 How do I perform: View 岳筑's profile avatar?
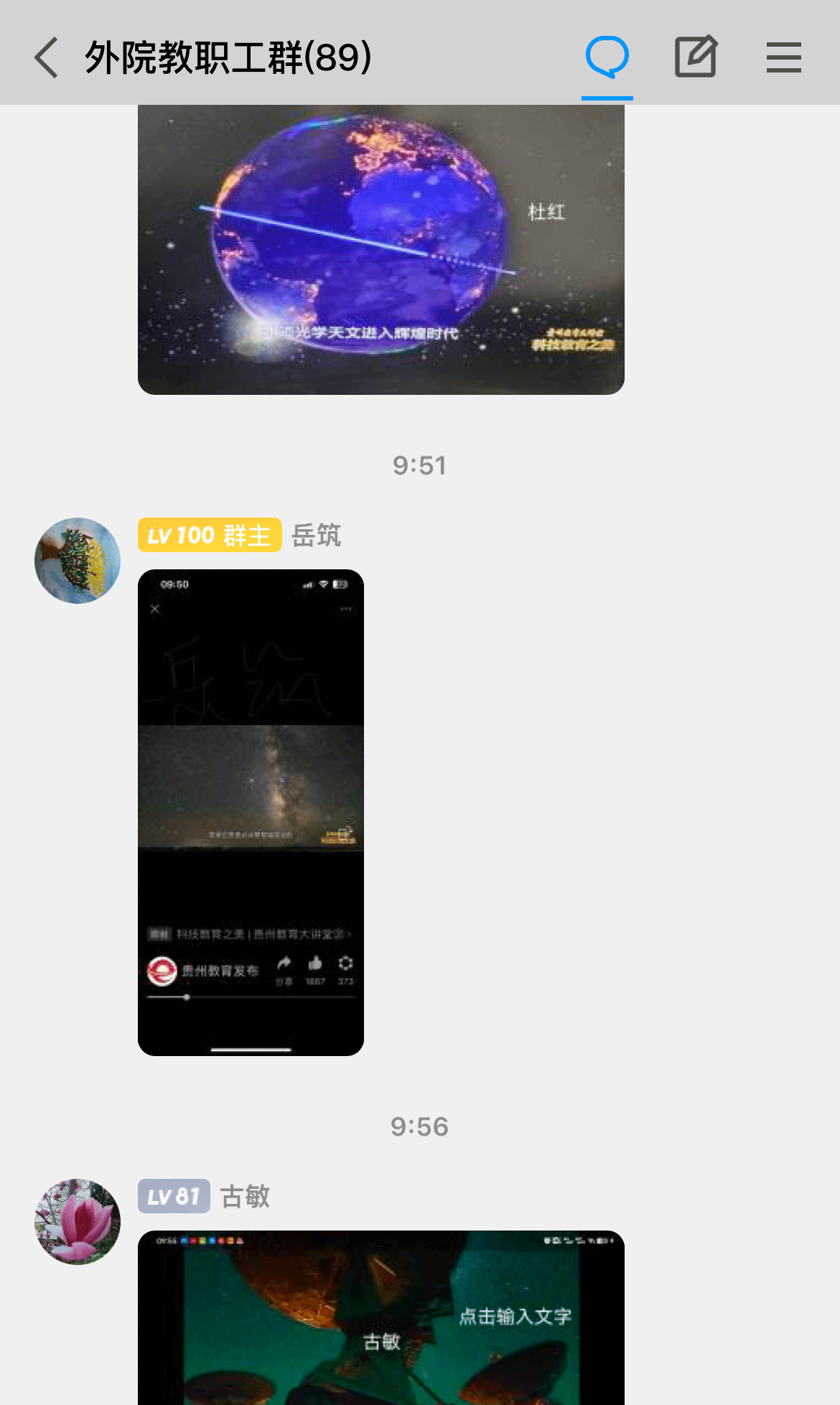78,561
